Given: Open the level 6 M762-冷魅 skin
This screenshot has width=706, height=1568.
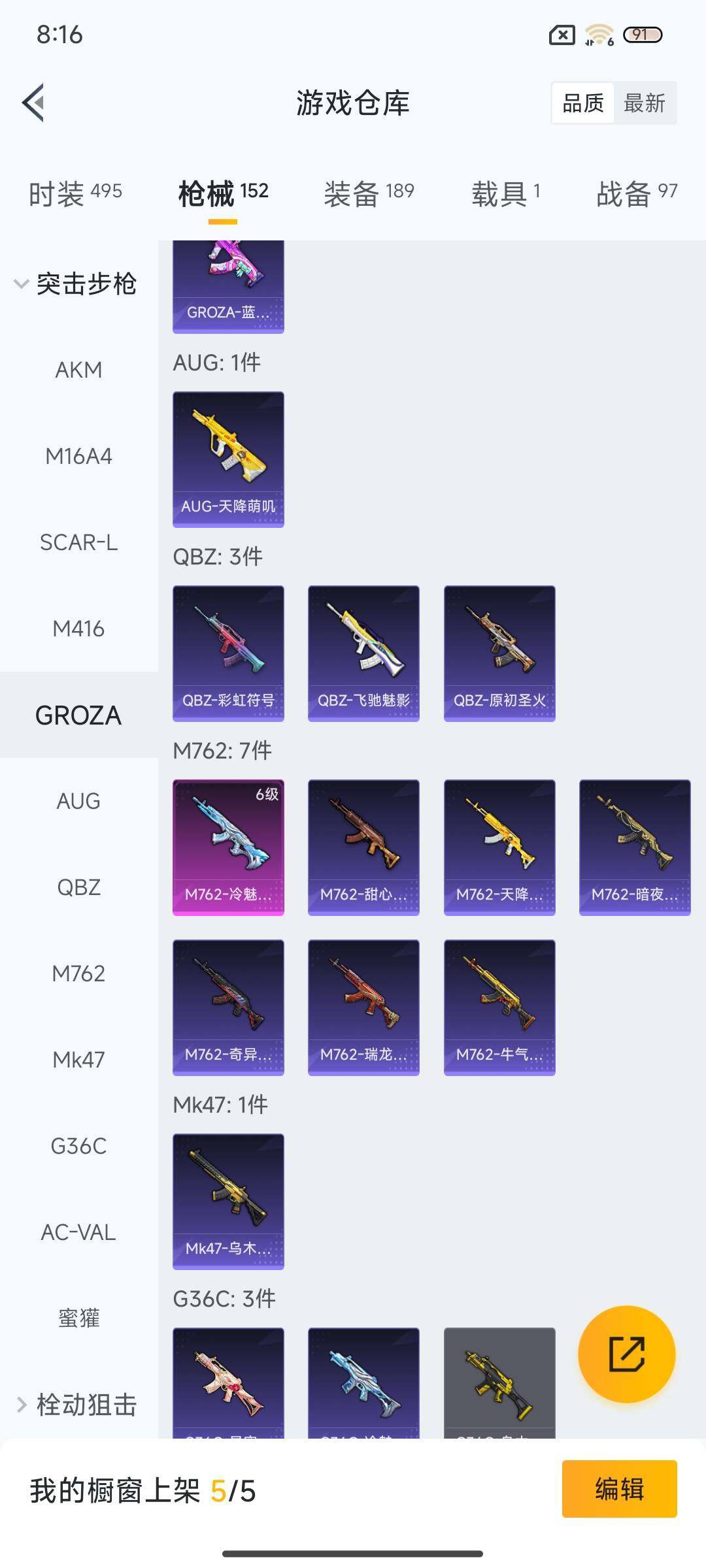Looking at the screenshot, I should click(x=228, y=847).
